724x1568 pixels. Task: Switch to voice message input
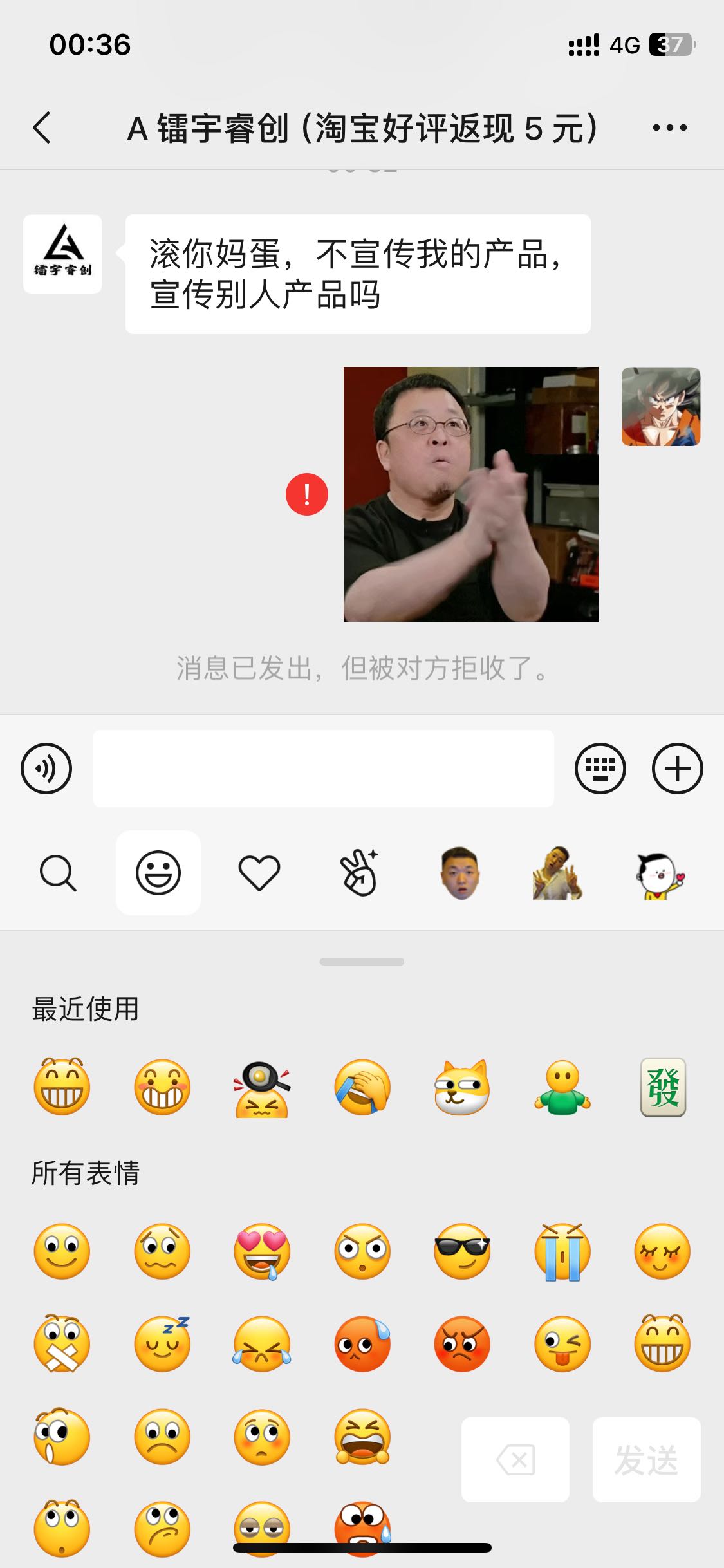pos(46,769)
